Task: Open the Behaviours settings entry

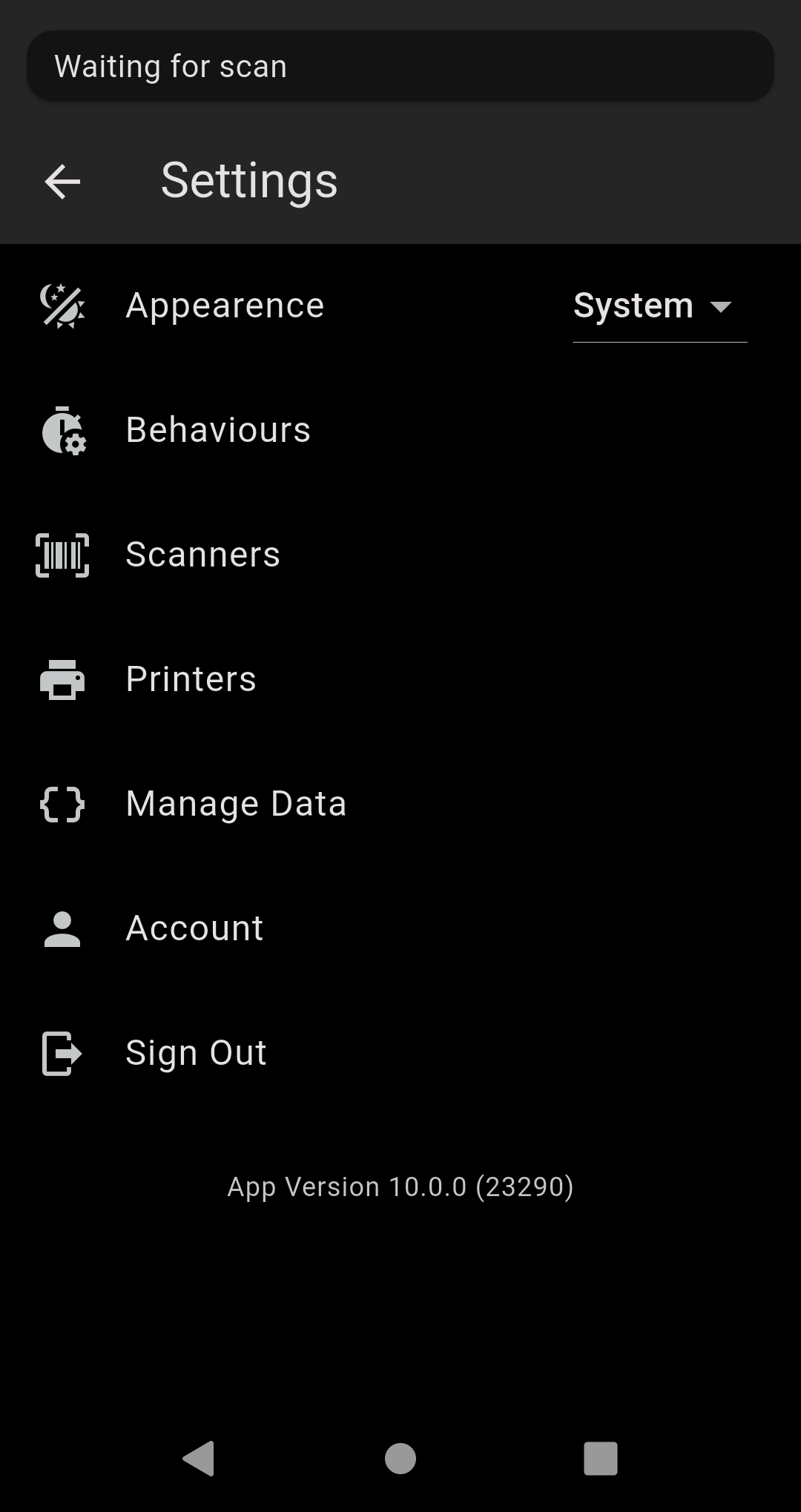Action: pyautogui.click(x=218, y=430)
